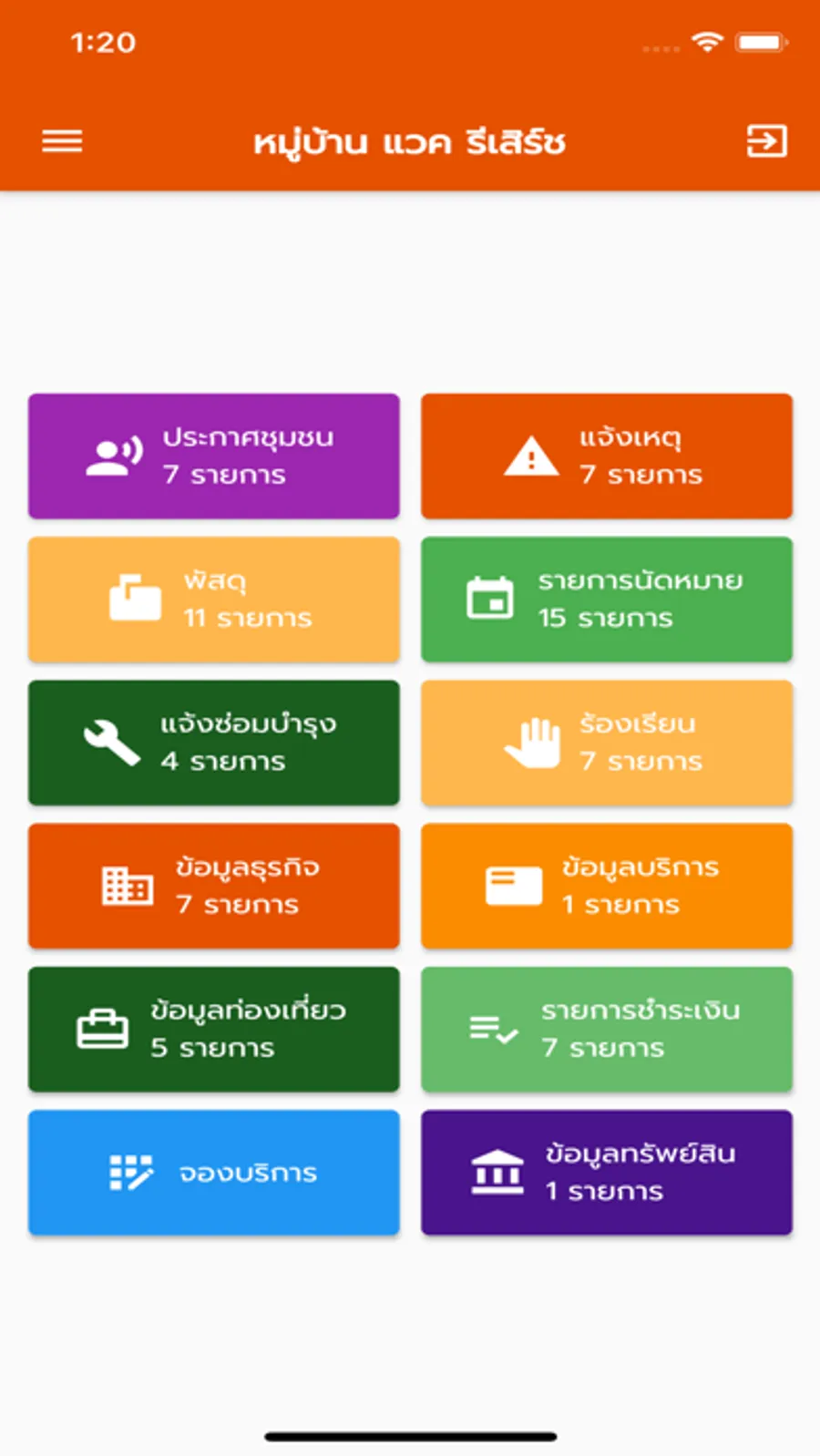This screenshot has width=820, height=1456.
Task: View ข้อมูลธุรกิจ business info
Action: (214, 886)
